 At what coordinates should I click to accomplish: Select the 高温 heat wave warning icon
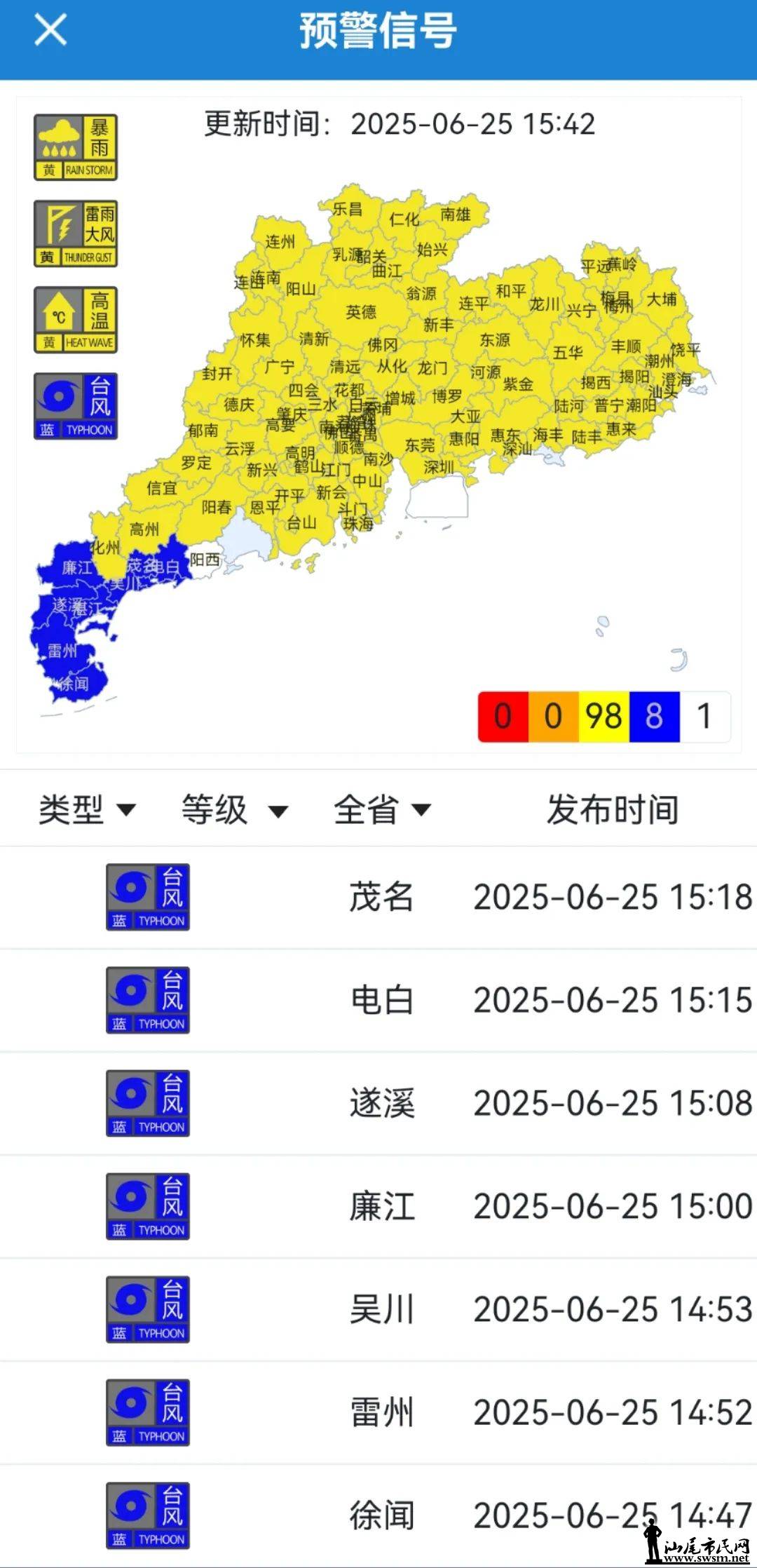(76, 320)
